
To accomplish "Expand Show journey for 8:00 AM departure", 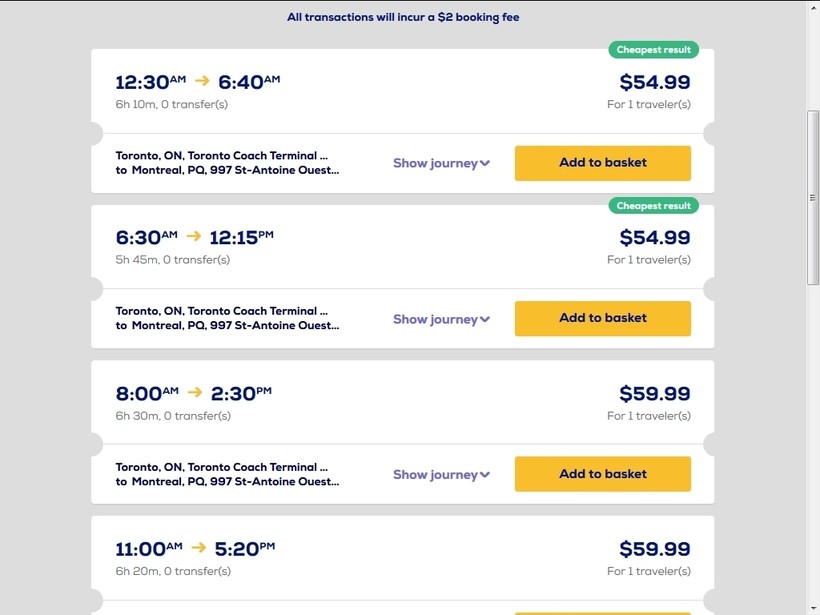I will coord(441,475).
